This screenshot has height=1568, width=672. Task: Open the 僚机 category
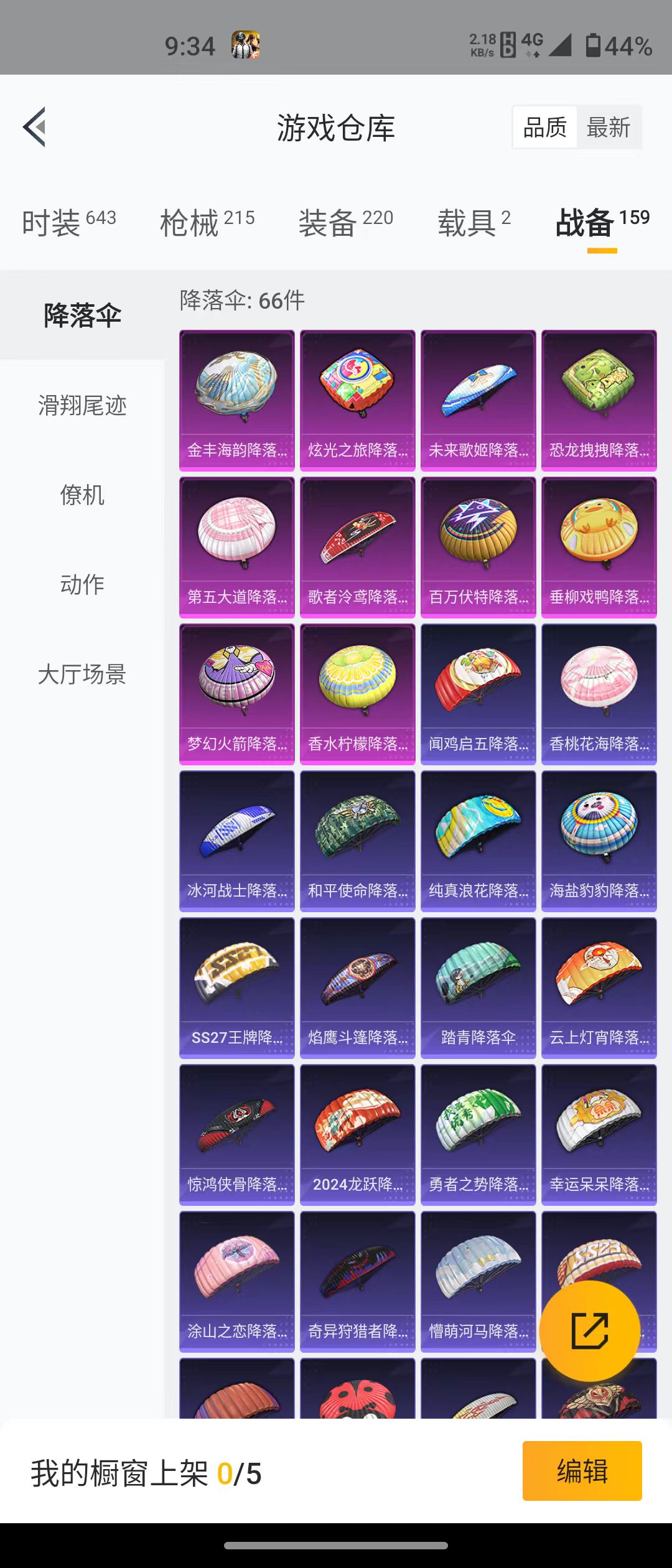(x=82, y=495)
